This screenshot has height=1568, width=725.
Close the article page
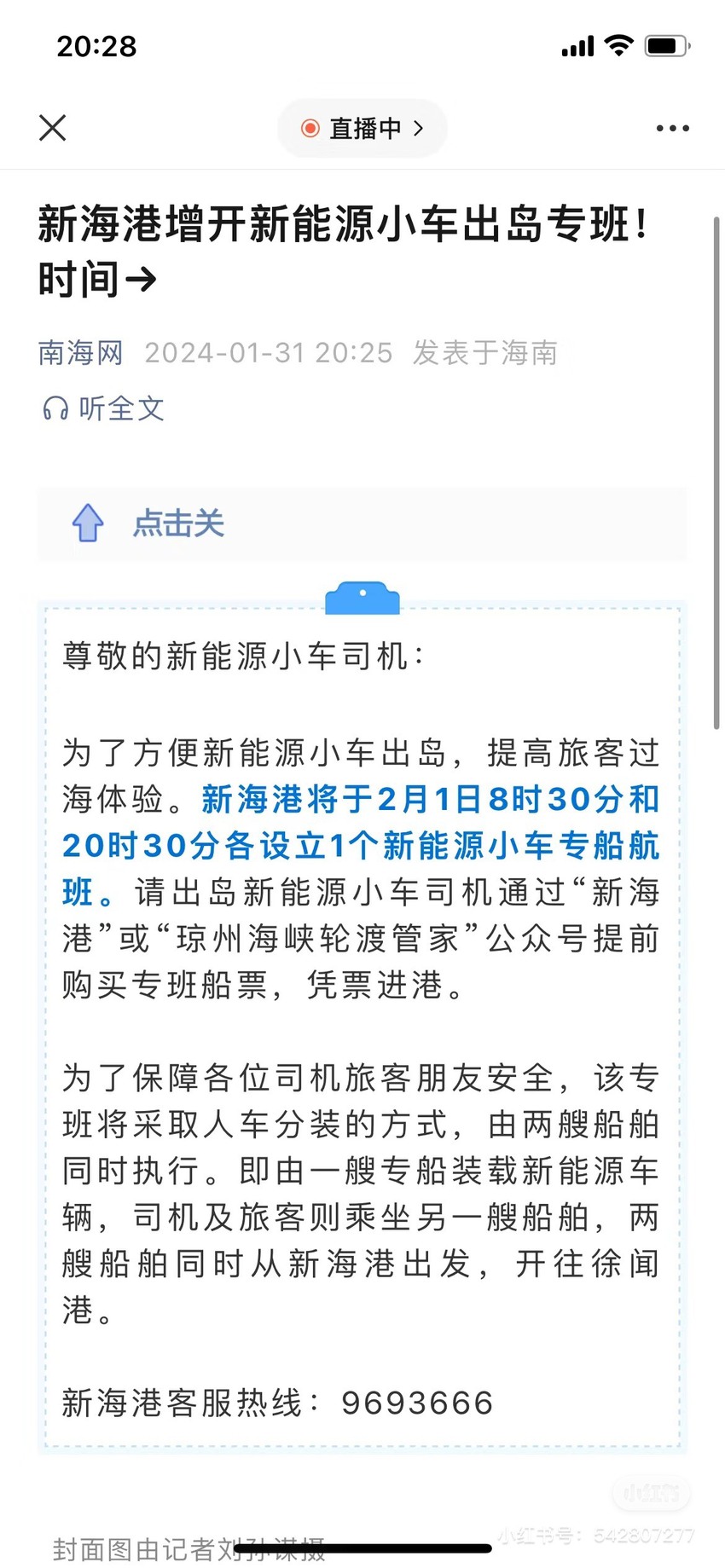pyautogui.click(x=52, y=128)
